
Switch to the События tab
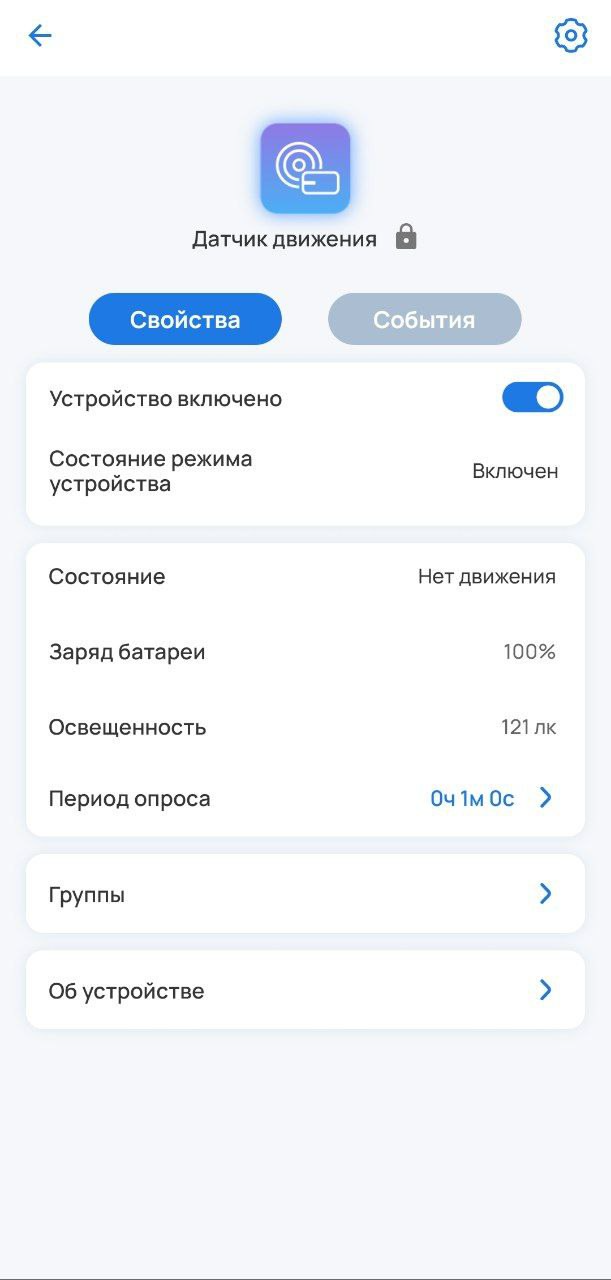tap(424, 320)
